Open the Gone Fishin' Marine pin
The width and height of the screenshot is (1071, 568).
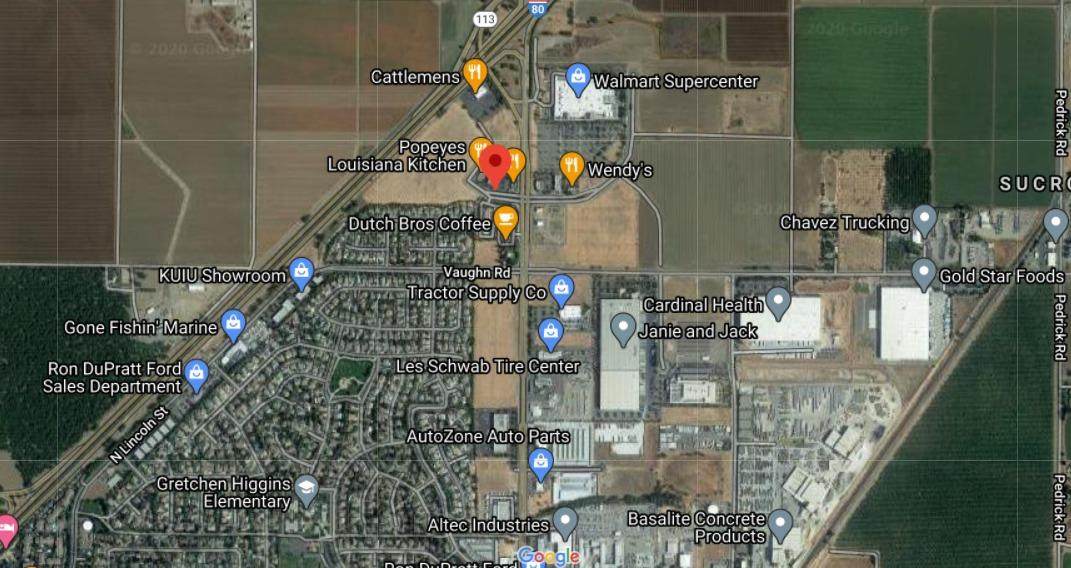(x=233, y=324)
